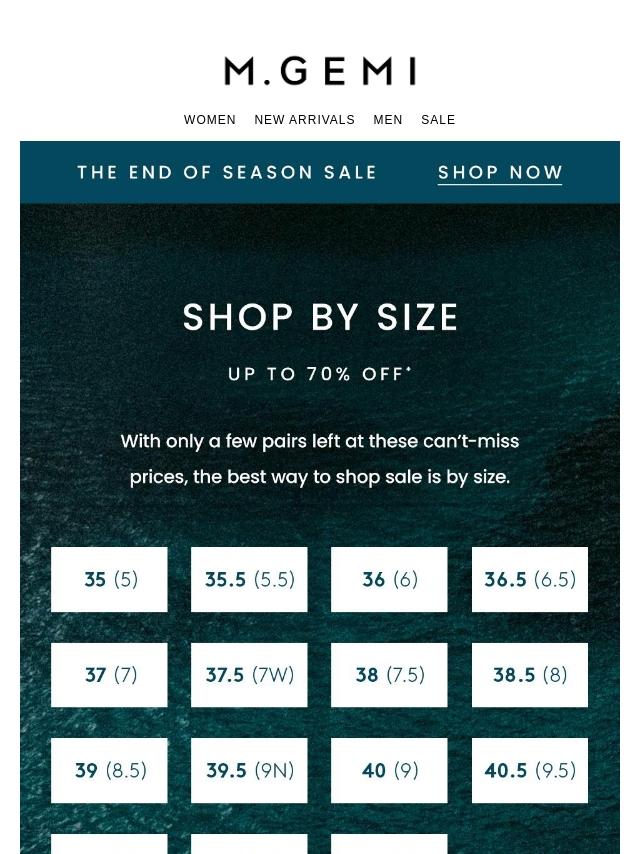Shop size 37.5 (7W)
The height and width of the screenshot is (854, 640).
(249, 675)
